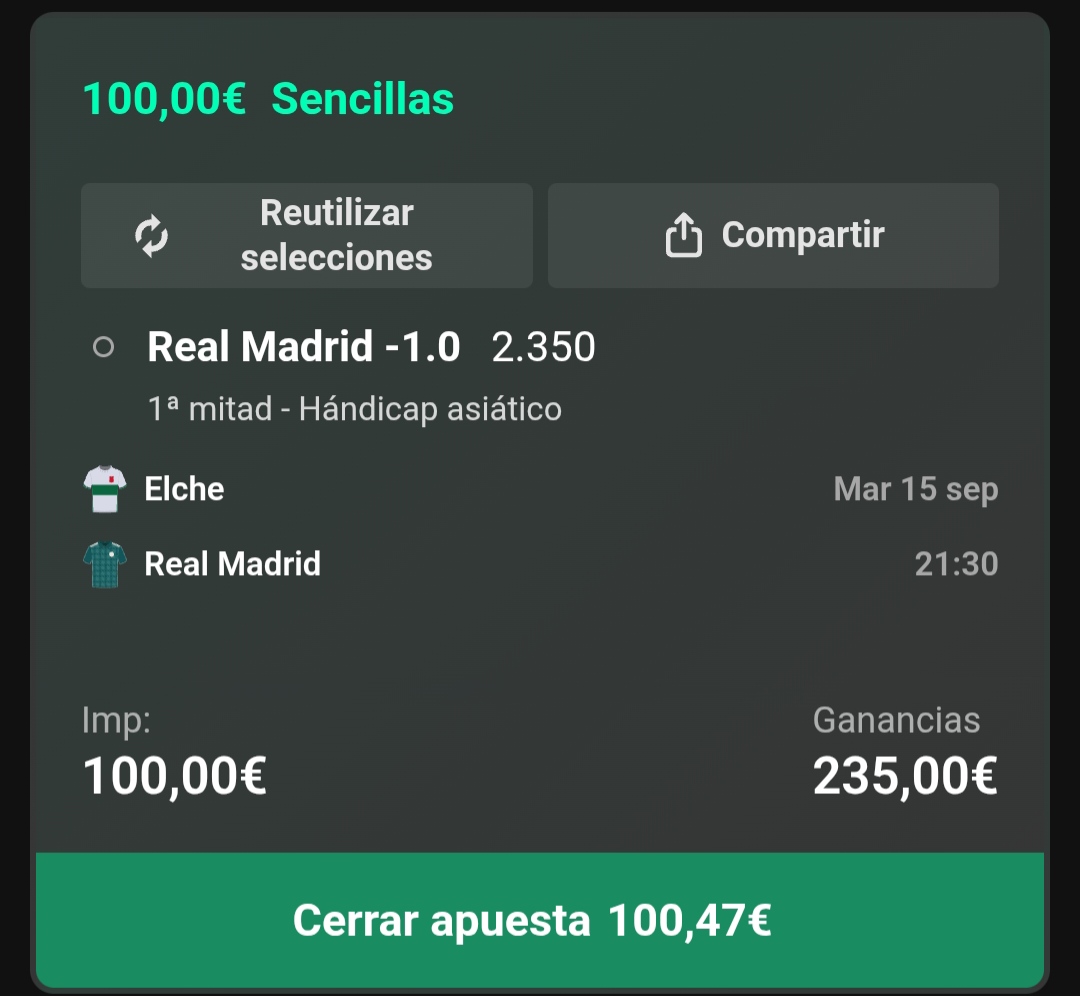Tap Reutilizar selecciones button
Screen dimensions: 1080x996
307,236
